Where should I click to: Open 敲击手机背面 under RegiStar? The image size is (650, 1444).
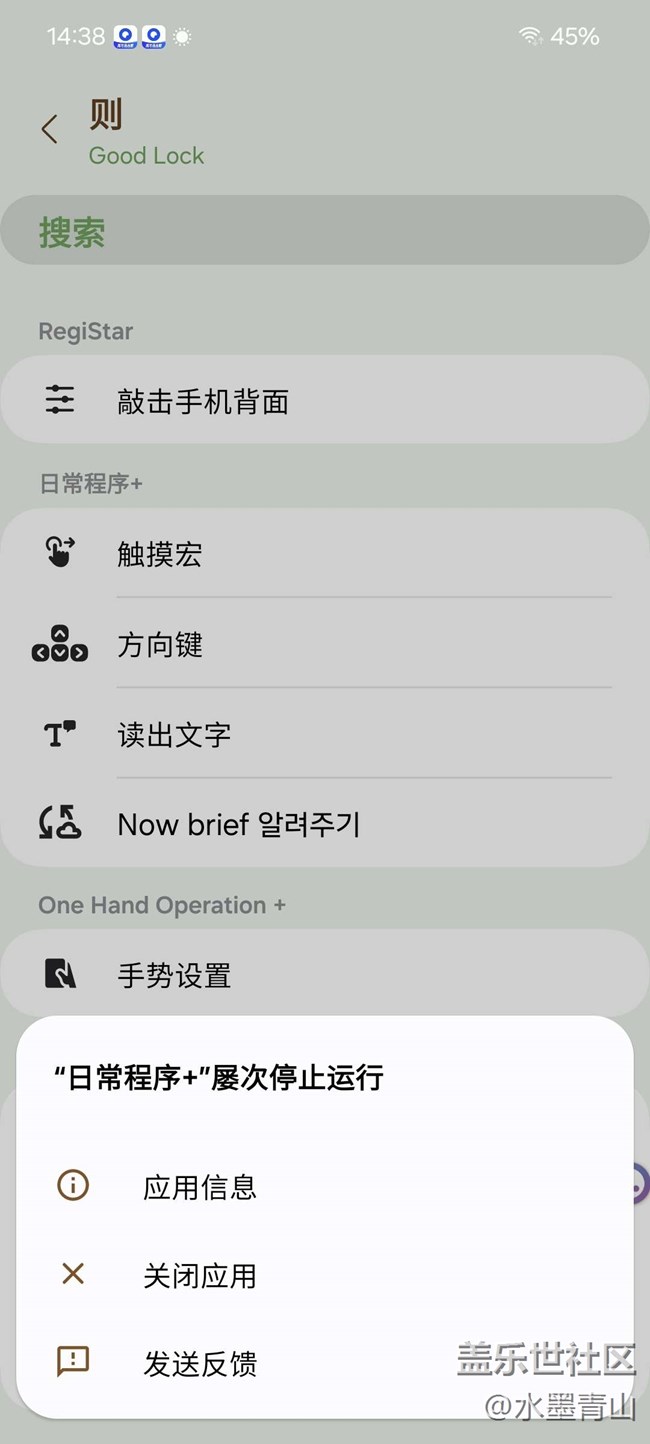(324, 401)
